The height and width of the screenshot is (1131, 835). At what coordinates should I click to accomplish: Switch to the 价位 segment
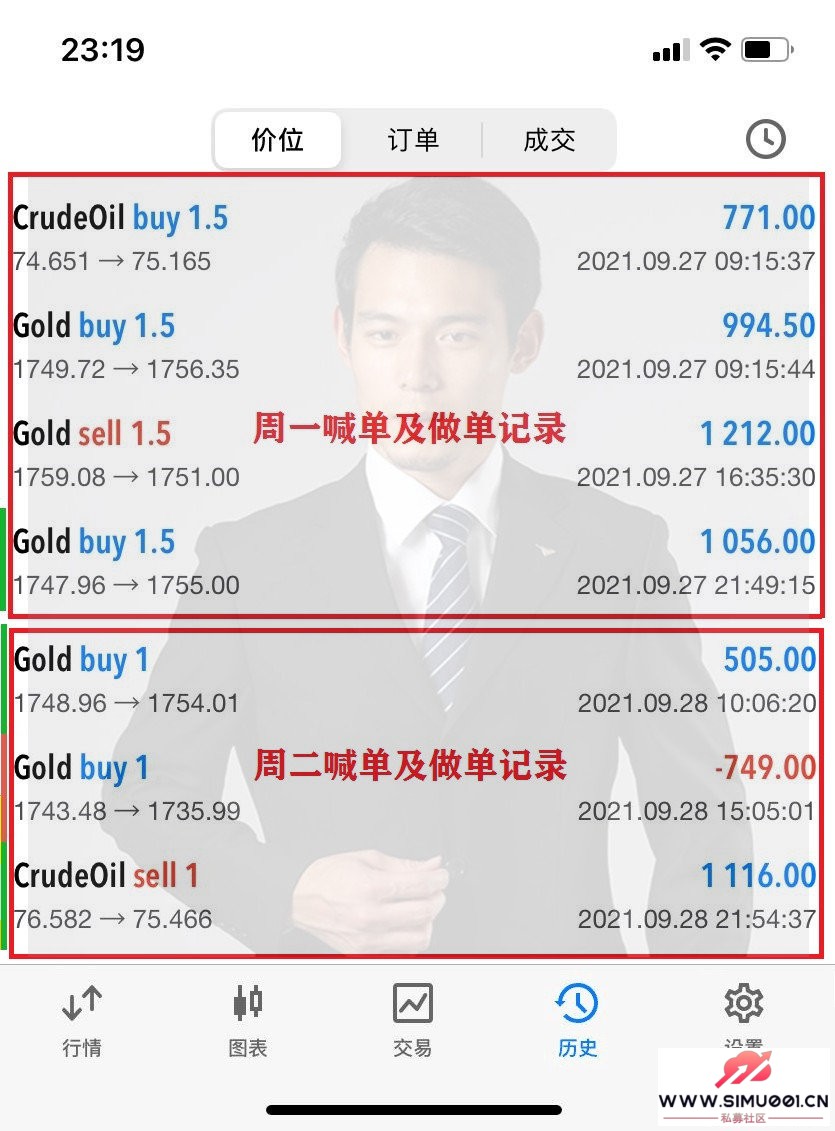tap(278, 140)
